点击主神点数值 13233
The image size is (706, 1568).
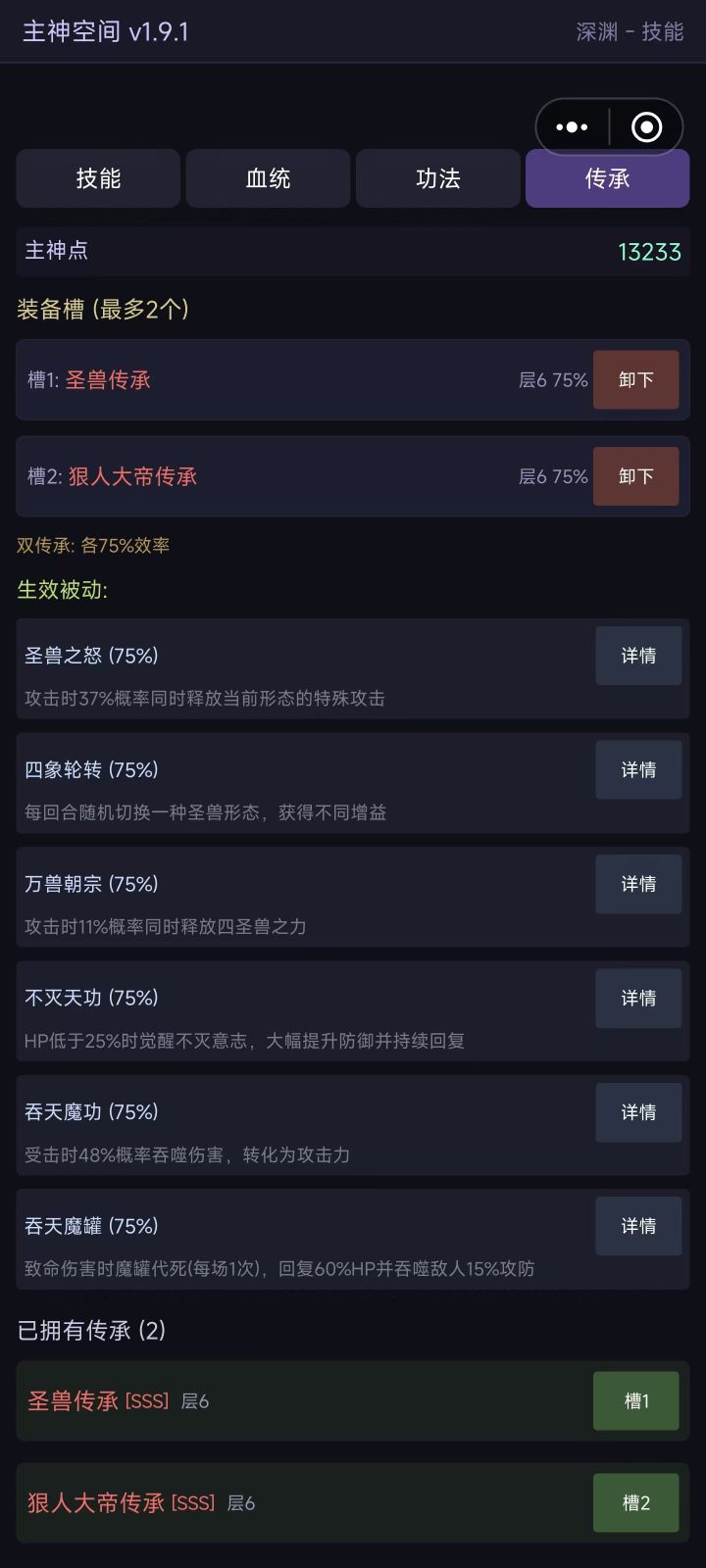point(651,252)
